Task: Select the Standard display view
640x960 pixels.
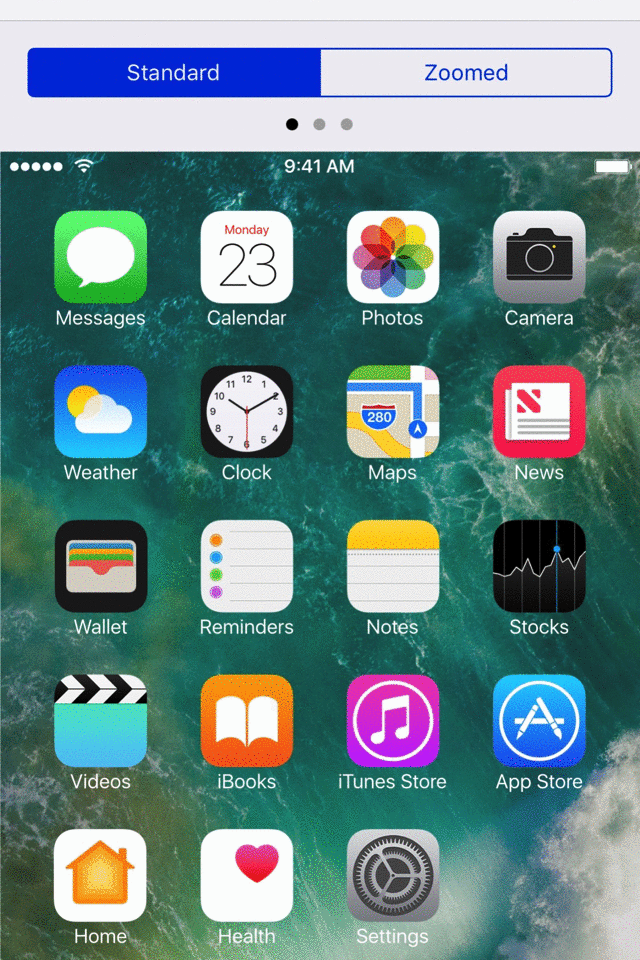Action: point(173,73)
